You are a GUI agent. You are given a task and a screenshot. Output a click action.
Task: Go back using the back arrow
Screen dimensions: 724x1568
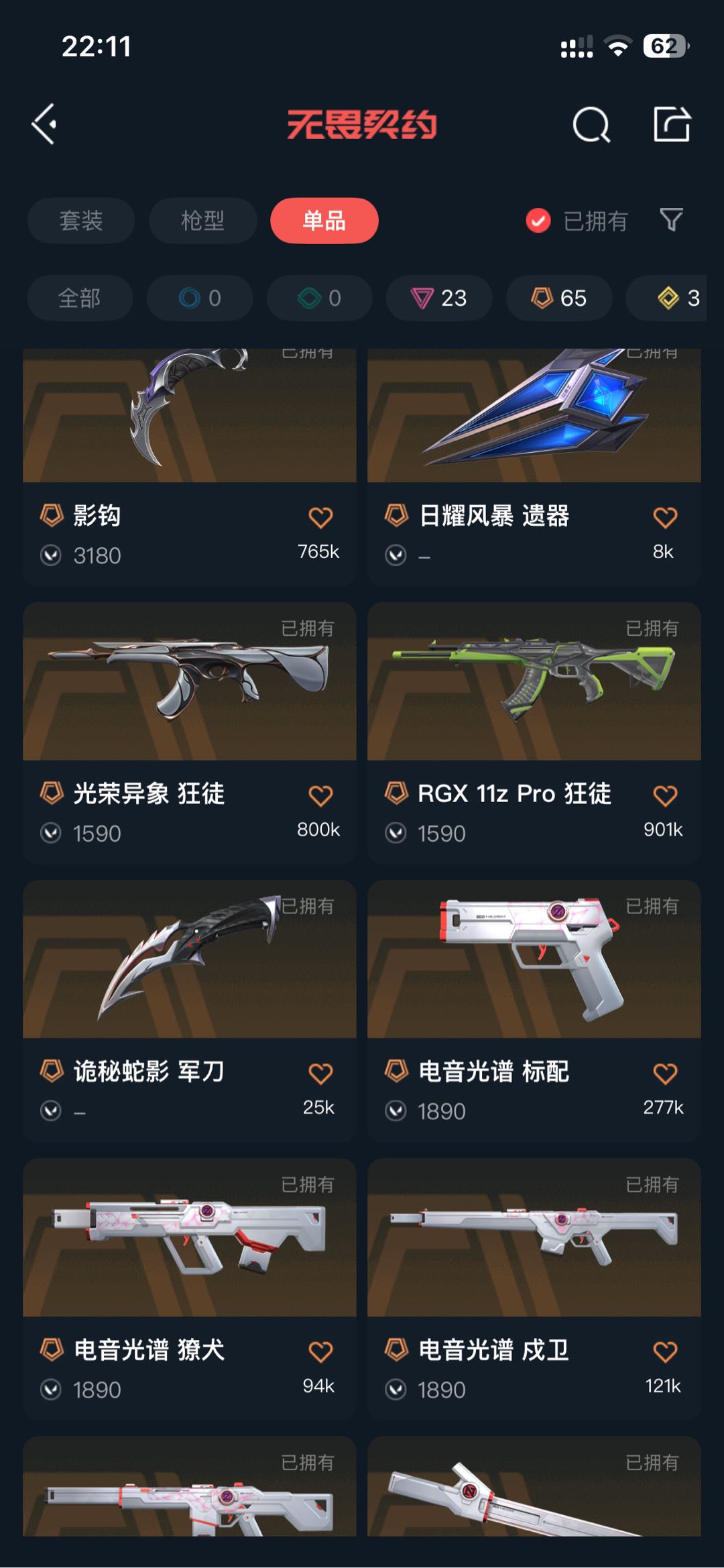pos(44,124)
